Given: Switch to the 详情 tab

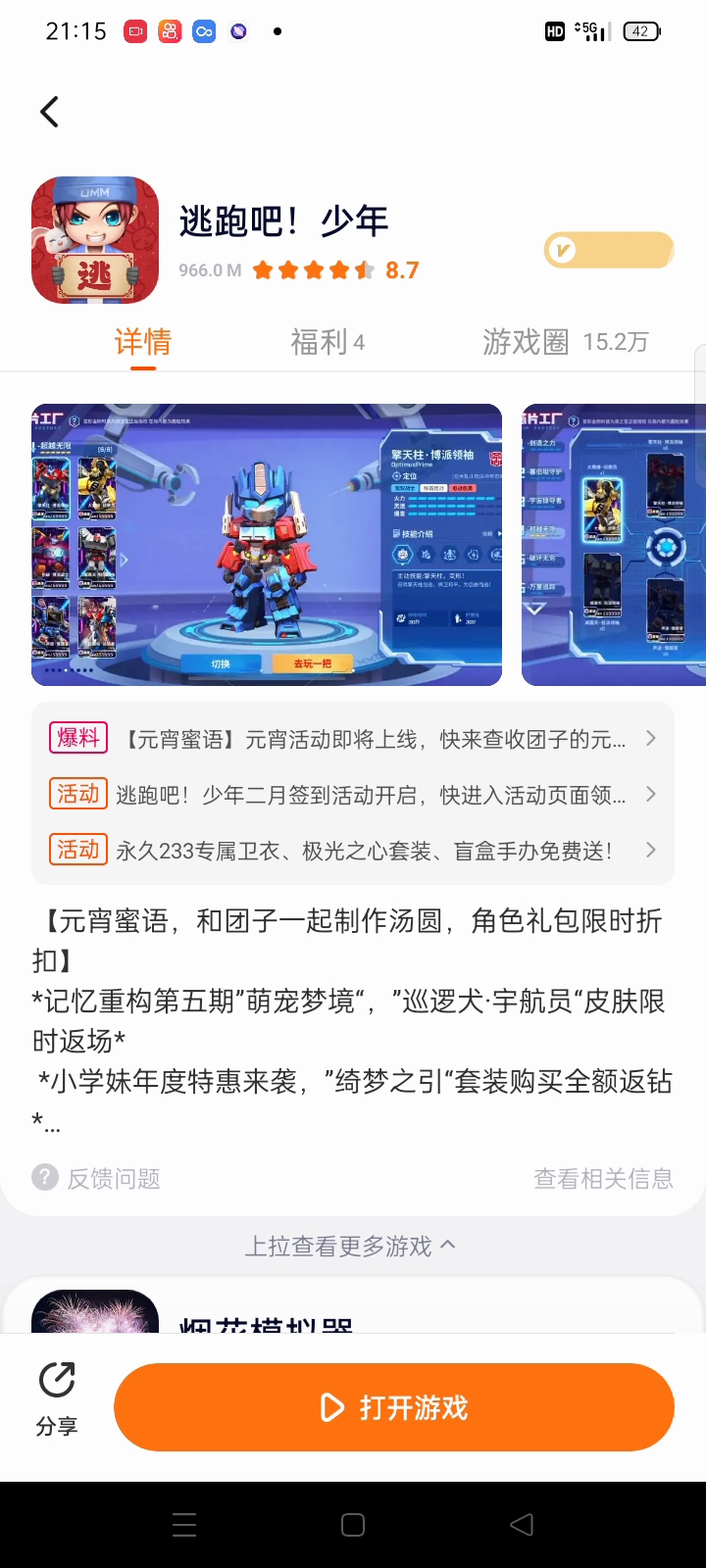Looking at the screenshot, I should click(x=143, y=342).
